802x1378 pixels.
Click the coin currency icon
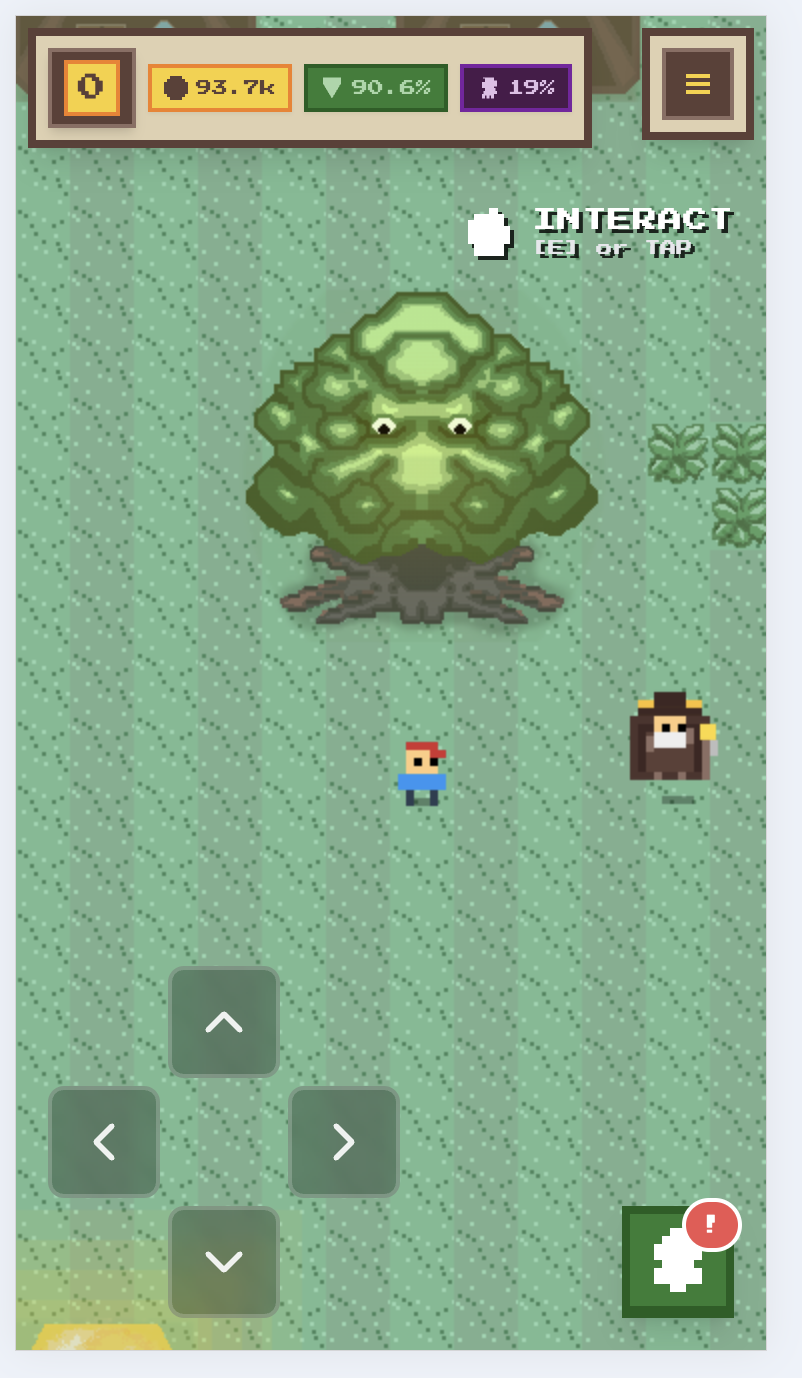tap(90, 86)
